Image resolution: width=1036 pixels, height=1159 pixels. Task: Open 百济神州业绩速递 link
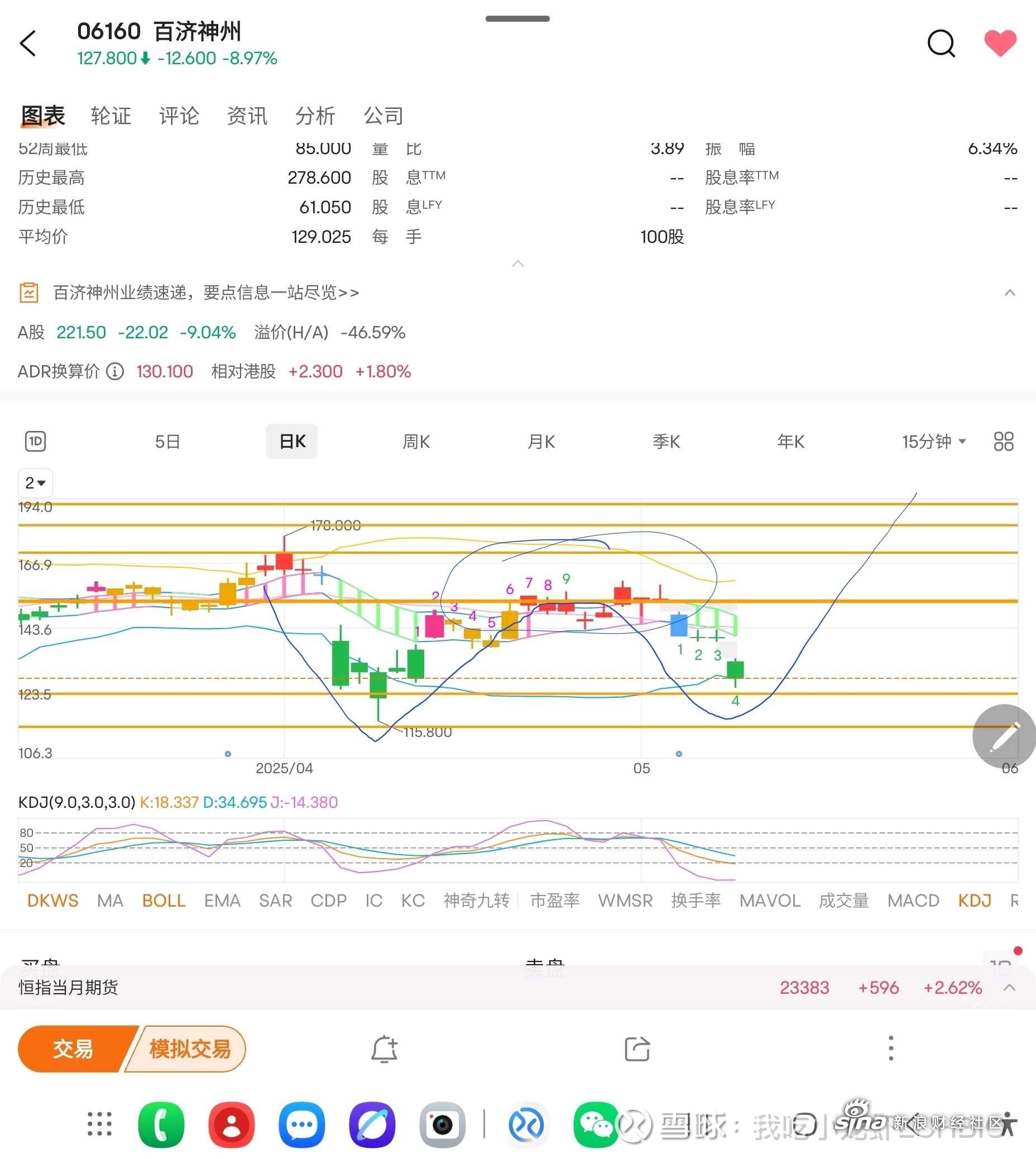(x=206, y=293)
